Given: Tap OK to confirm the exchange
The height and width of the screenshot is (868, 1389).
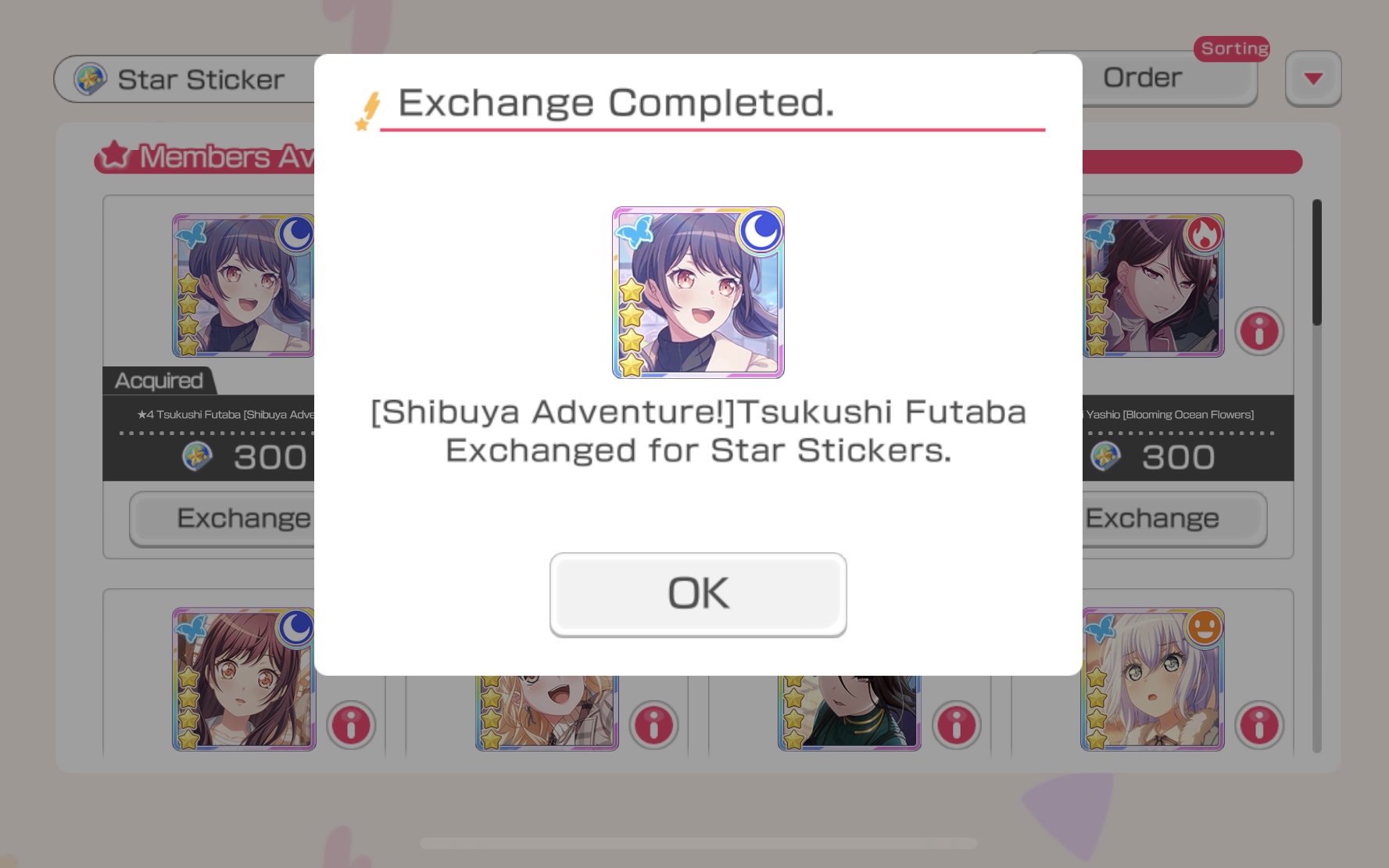Looking at the screenshot, I should 697,594.
